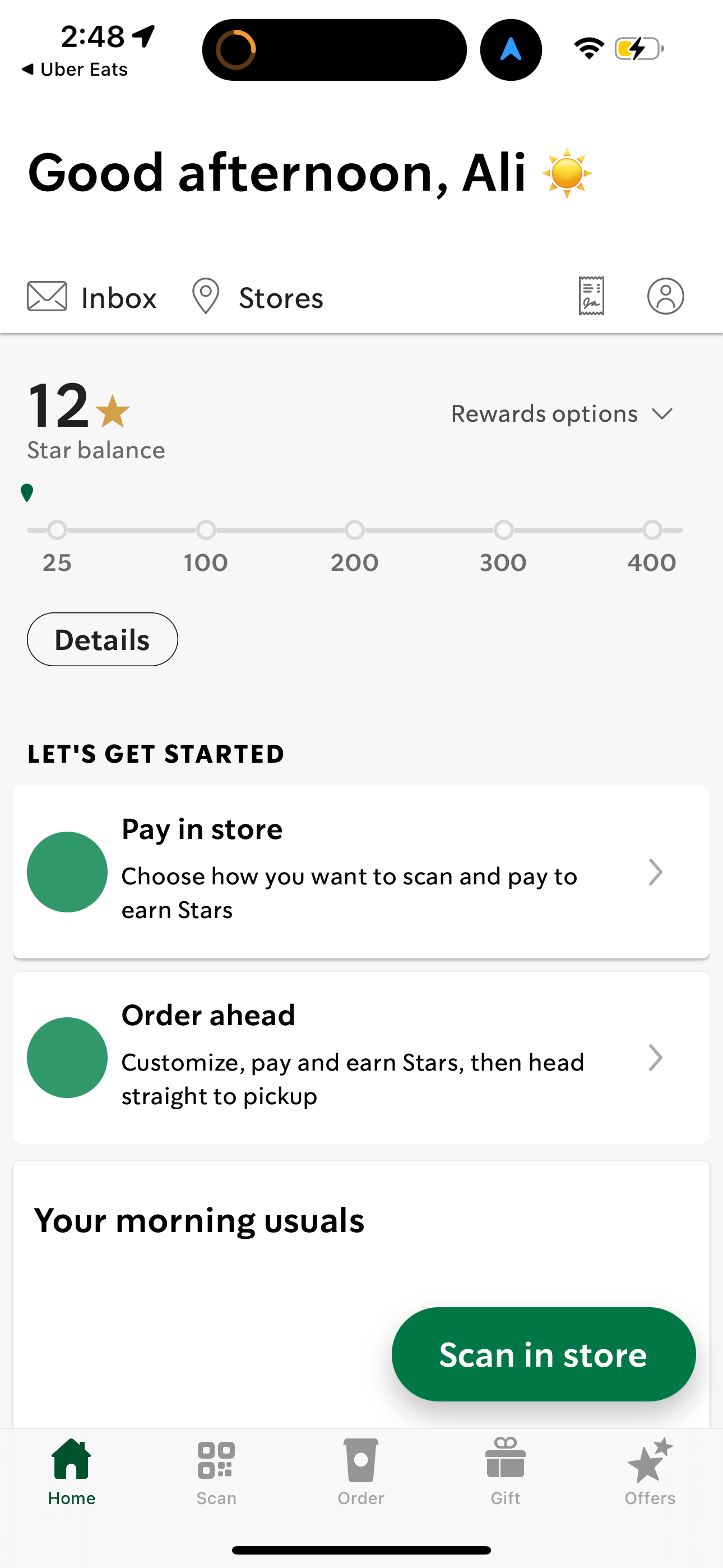Viewport: 723px width, 1568px height.
Task: Select the 25 Stars milestone marker
Action: tap(57, 529)
